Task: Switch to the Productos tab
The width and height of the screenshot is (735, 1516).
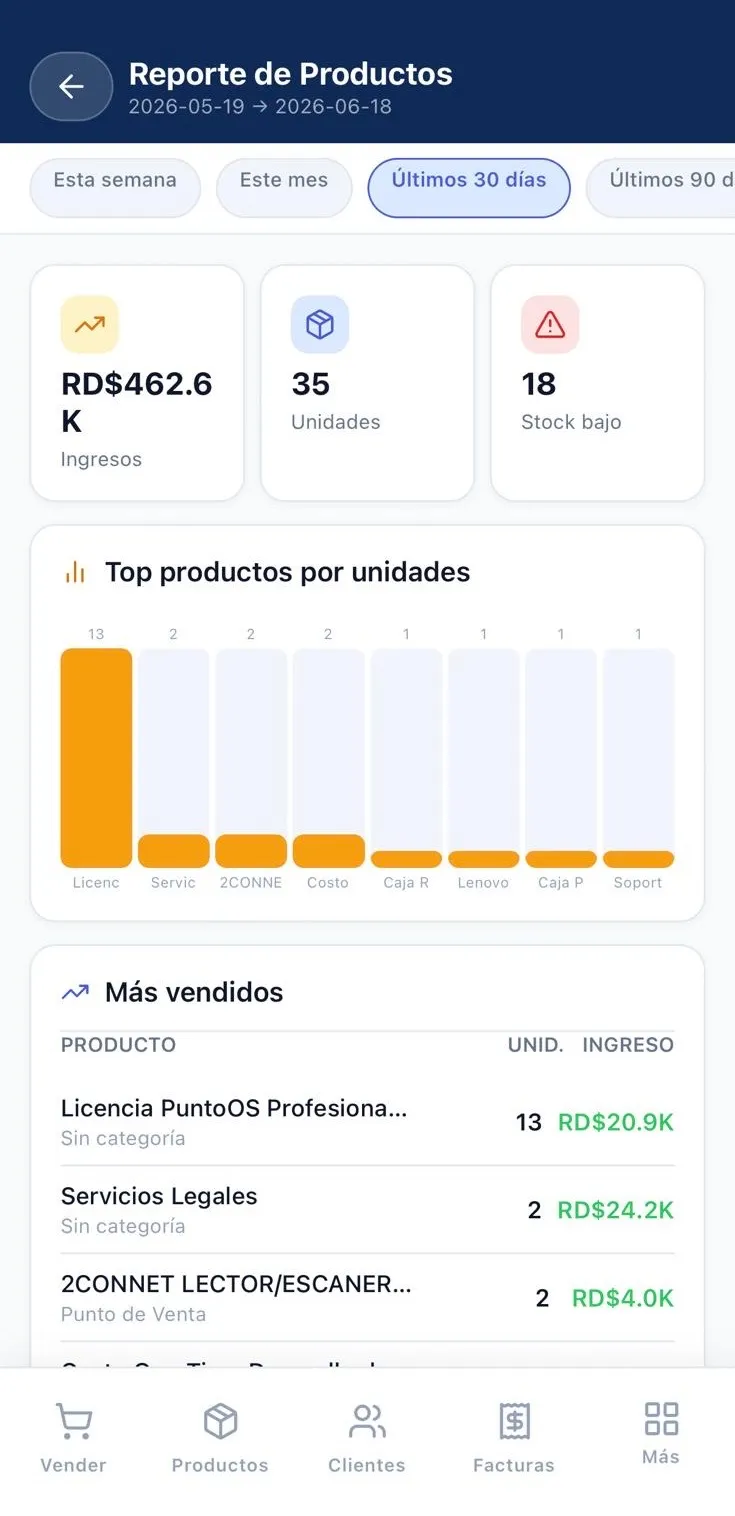Action: (x=220, y=1438)
